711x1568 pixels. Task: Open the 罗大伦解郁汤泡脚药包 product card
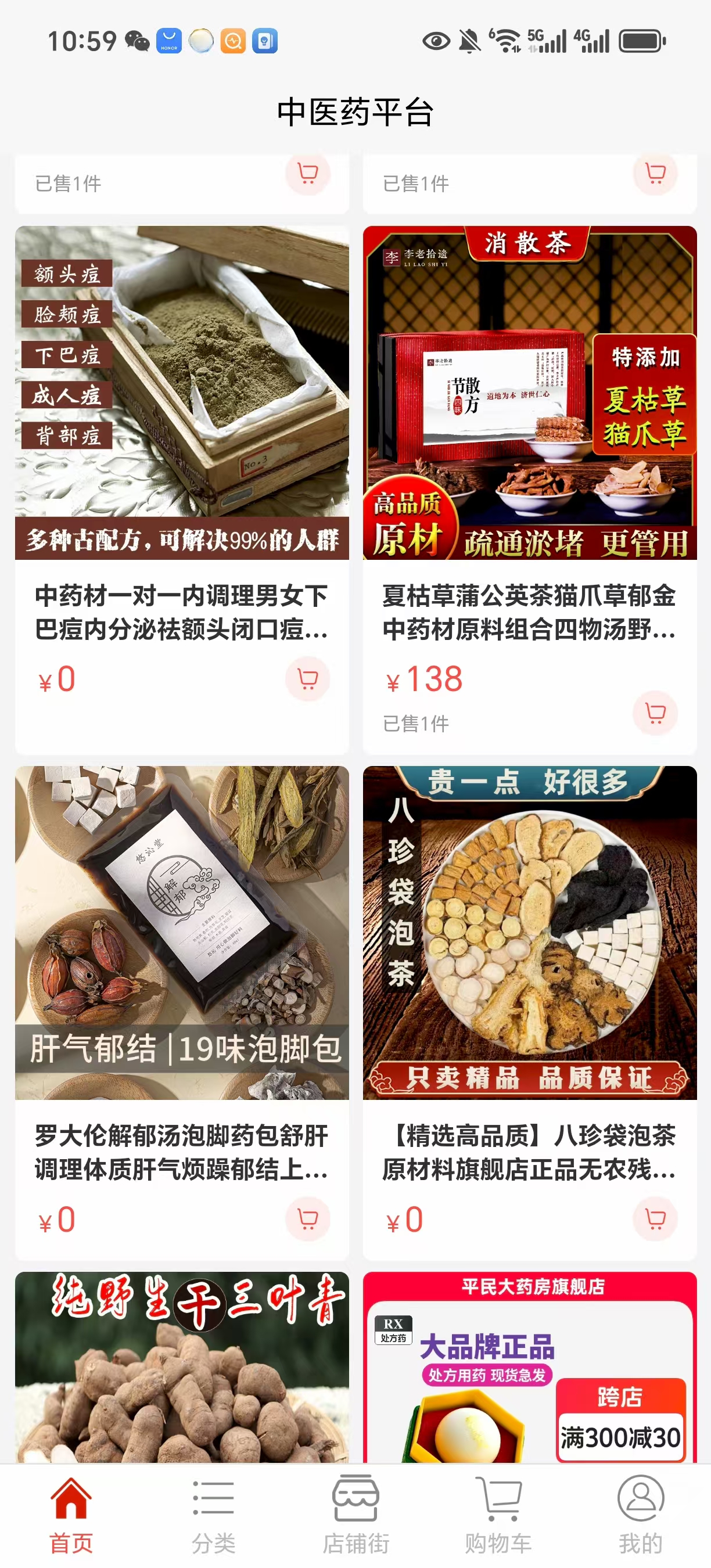pos(182,1013)
